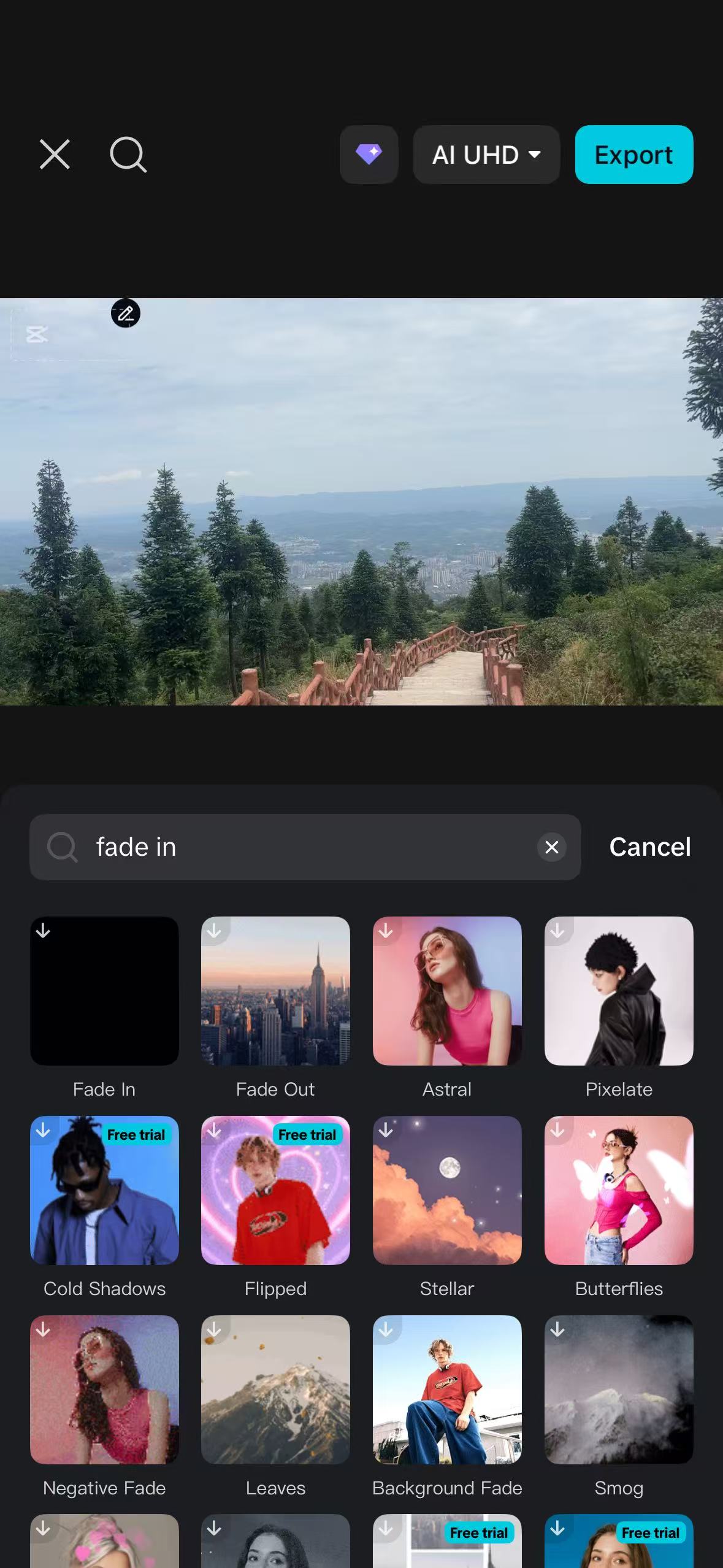723x1568 pixels.
Task: Close the editor with the X button
Action: tap(55, 155)
